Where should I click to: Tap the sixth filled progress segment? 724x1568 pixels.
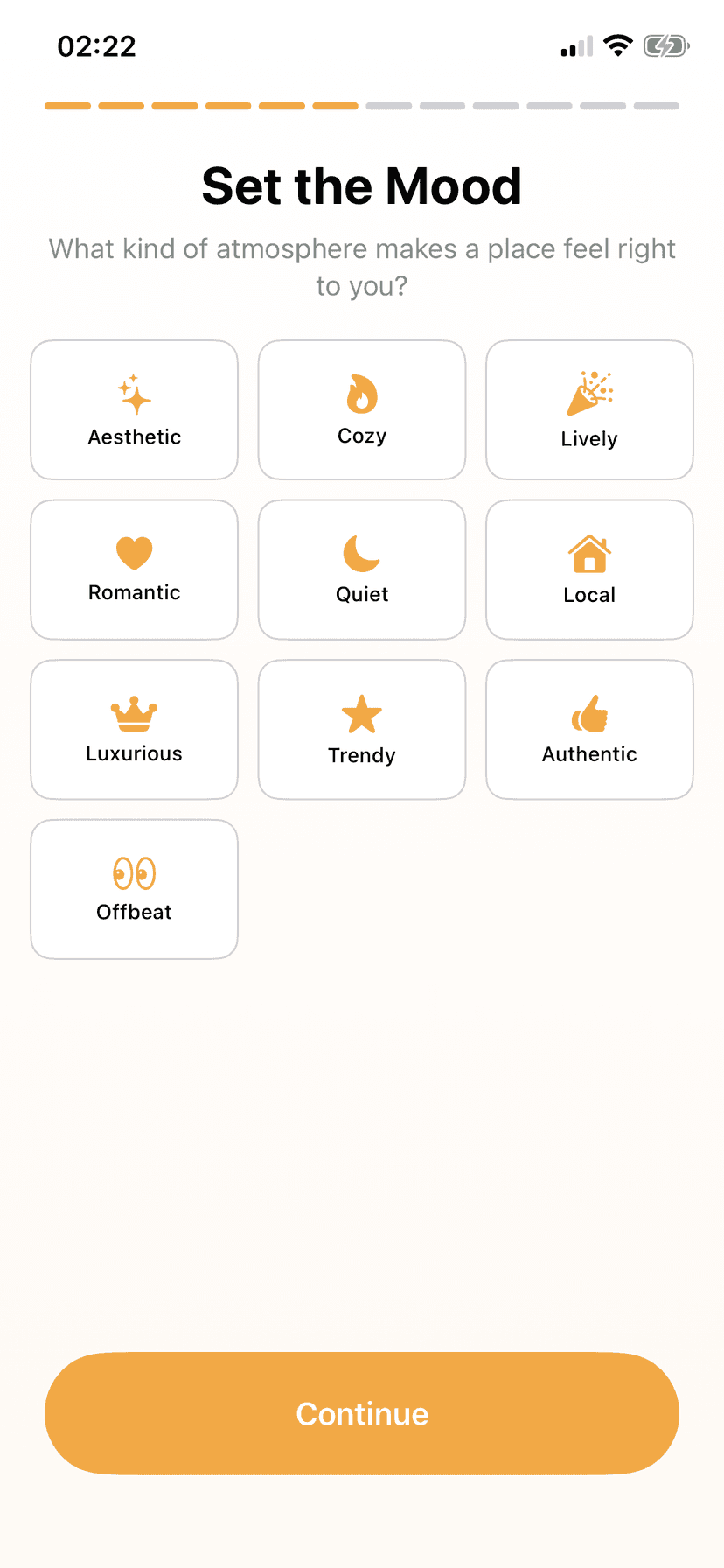click(x=335, y=105)
